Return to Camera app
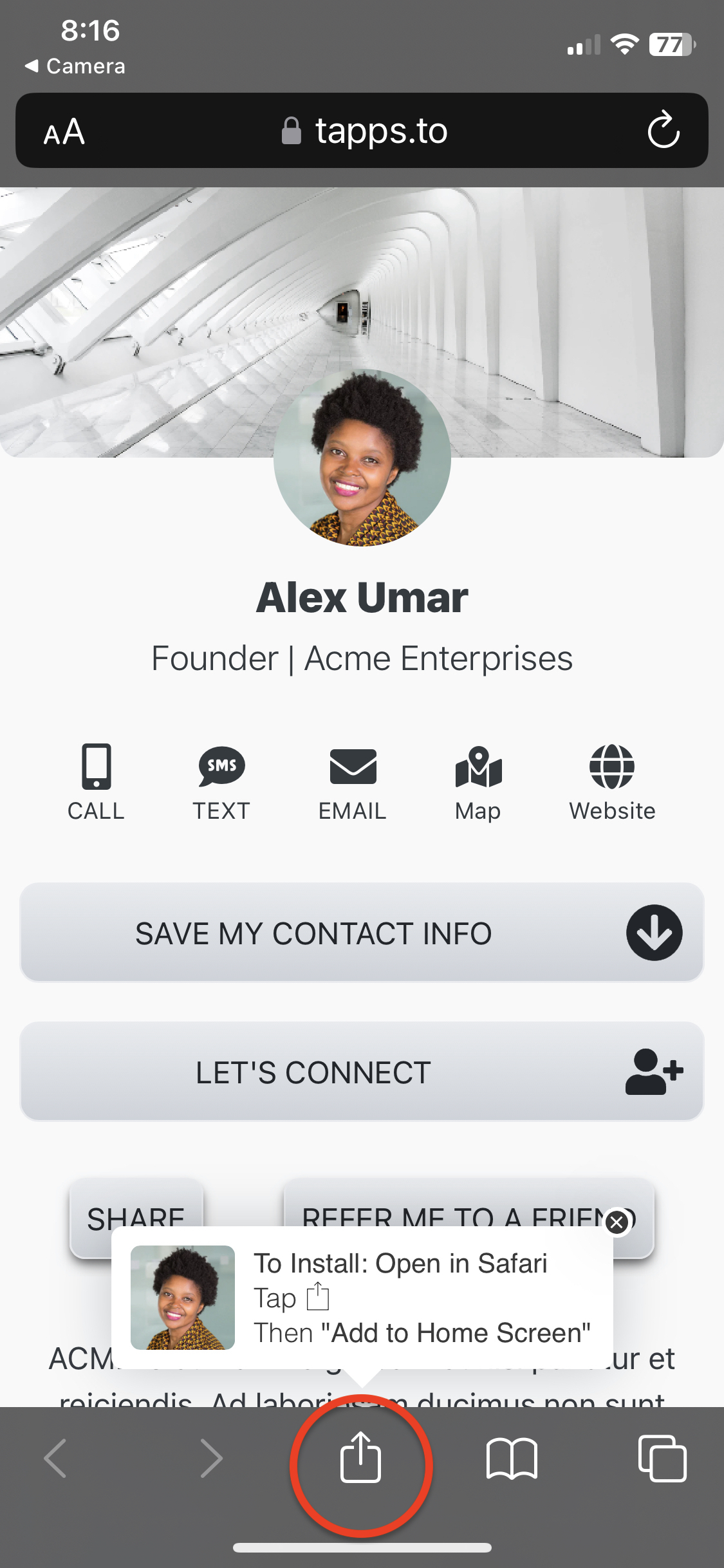This screenshot has height=1568, width=724. (75, 66)
